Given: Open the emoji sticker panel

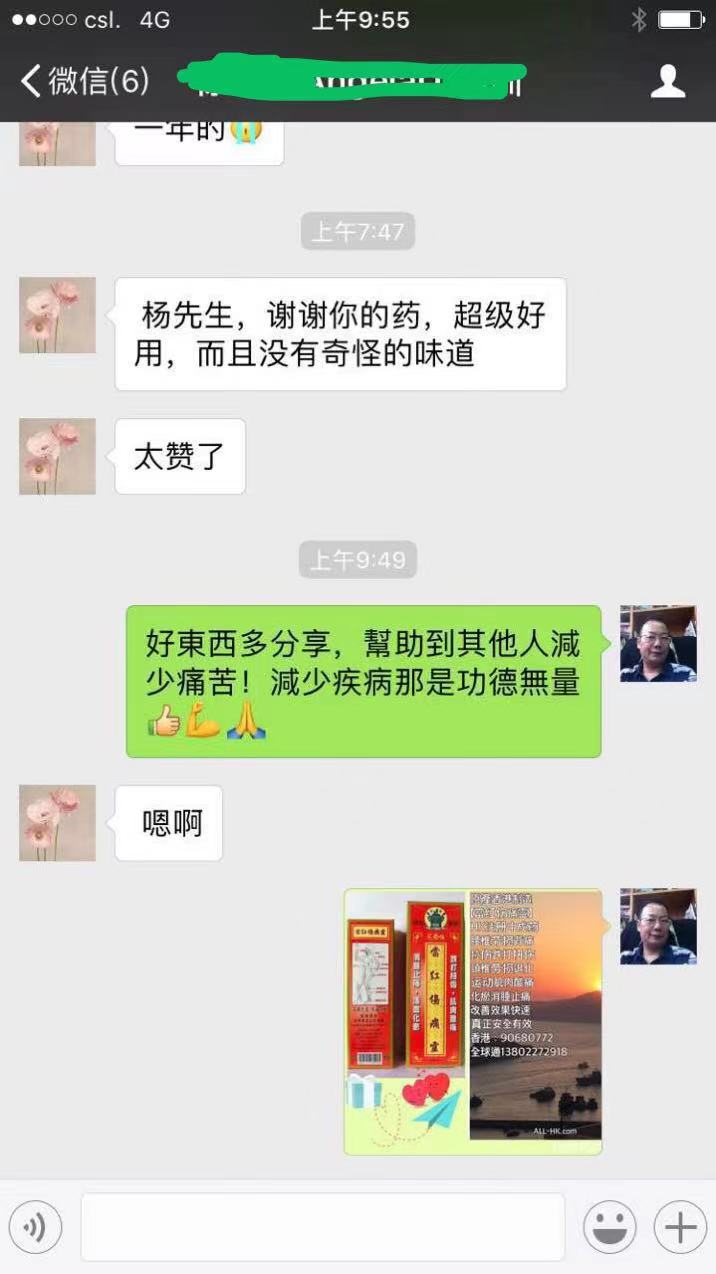Looking at the screenshot, I should point(609,1226).
